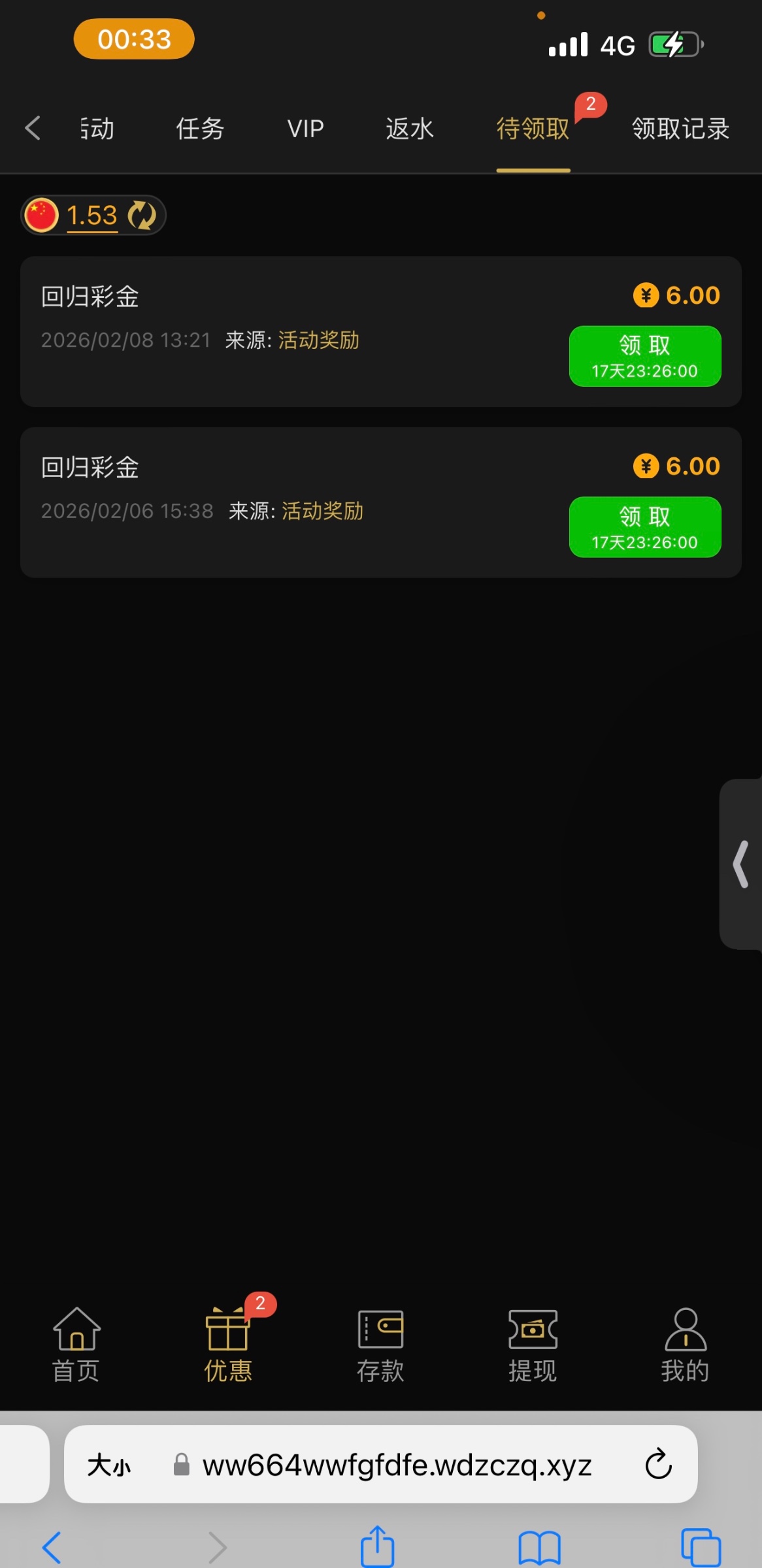Tap the browser address bar URL

pyautogui.click(x=397, y=1465)
